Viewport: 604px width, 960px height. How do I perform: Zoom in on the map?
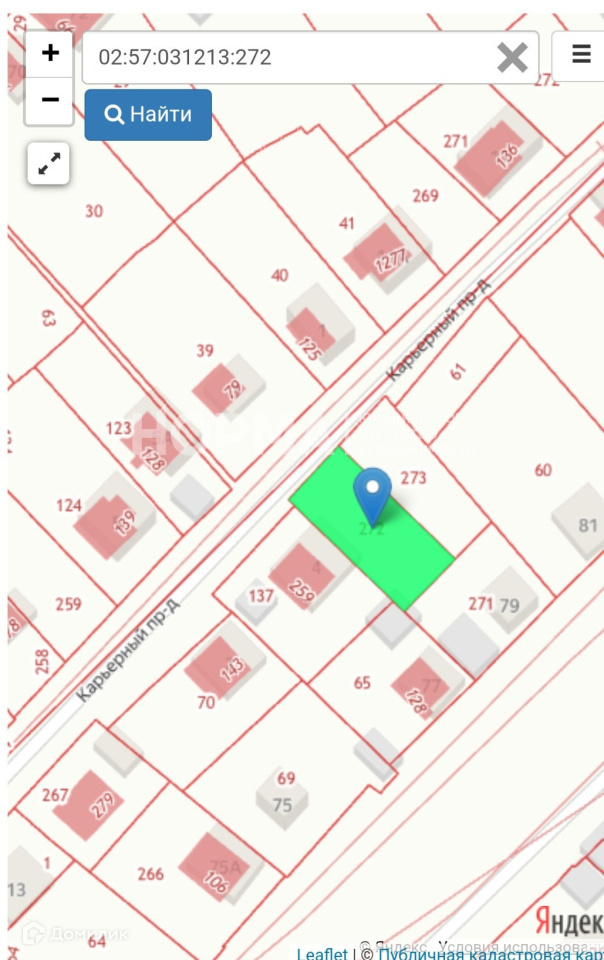(49, 53)
